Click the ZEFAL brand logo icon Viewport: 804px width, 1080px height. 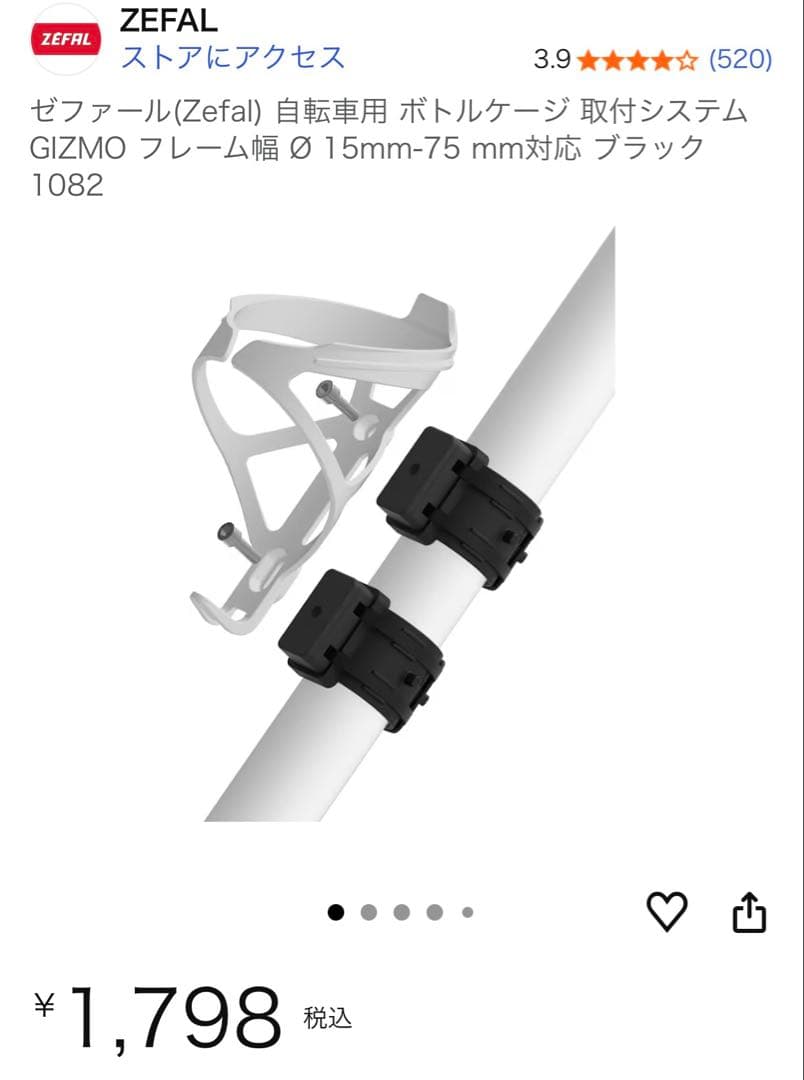(65, 39)
